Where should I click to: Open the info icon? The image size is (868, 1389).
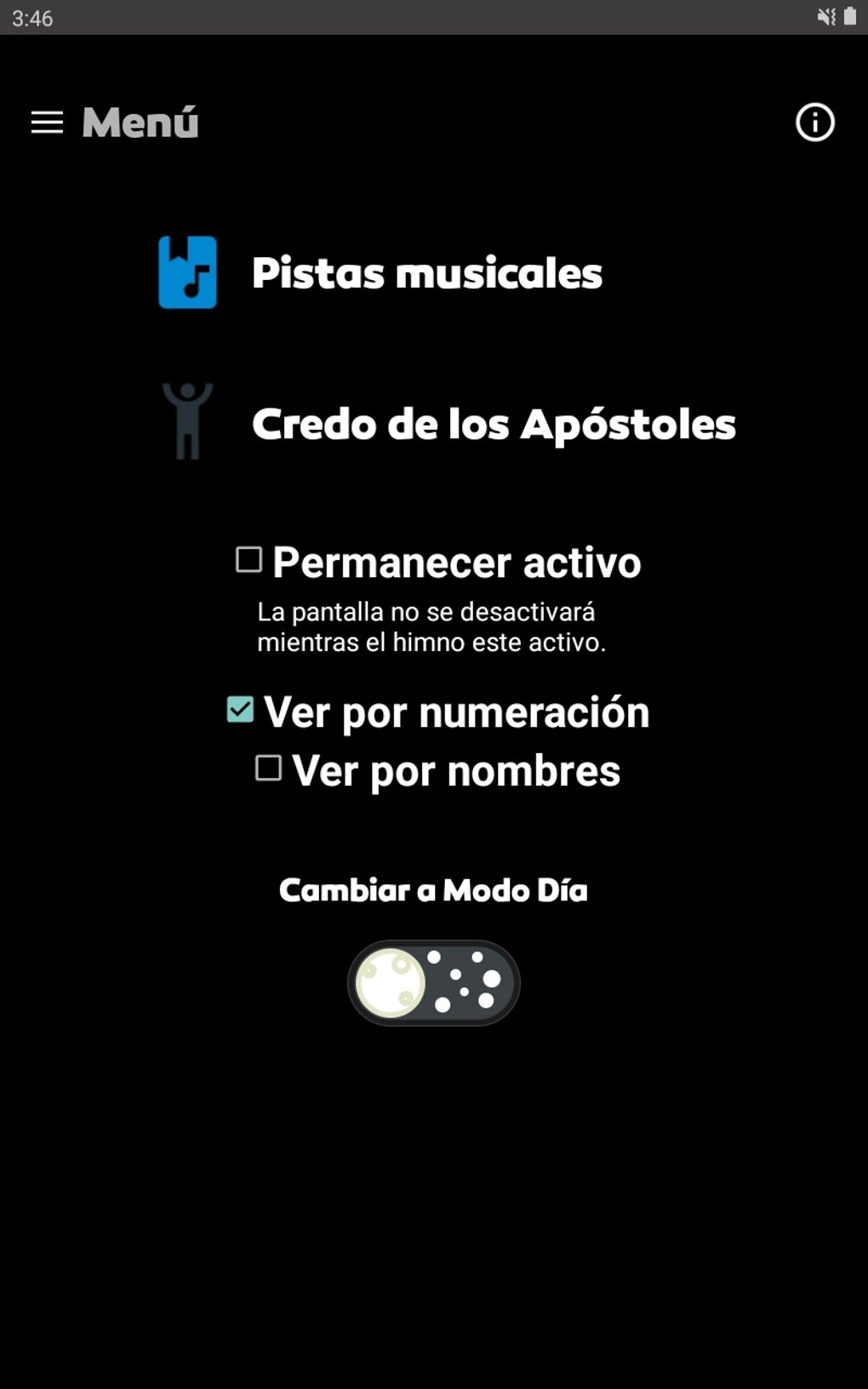(x=814, y=123)
